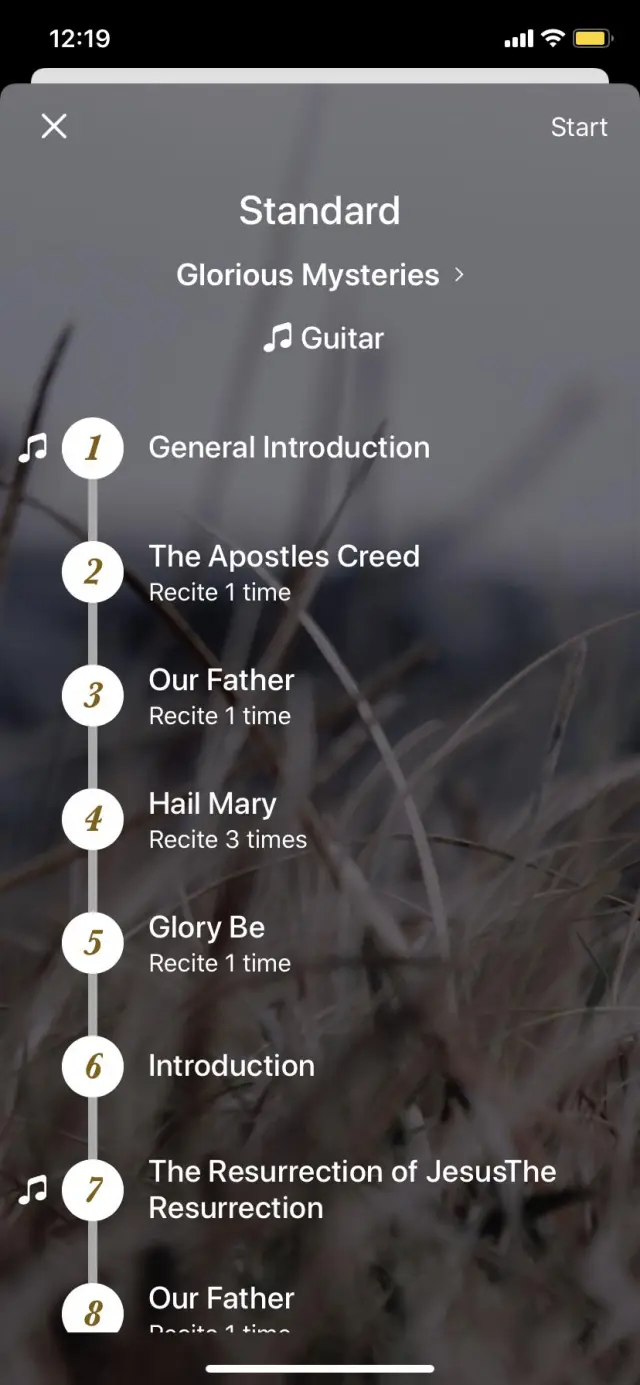Select the Hail Mary step
This screenshot has width=640, height=1385.
click(x=228, y=819)
